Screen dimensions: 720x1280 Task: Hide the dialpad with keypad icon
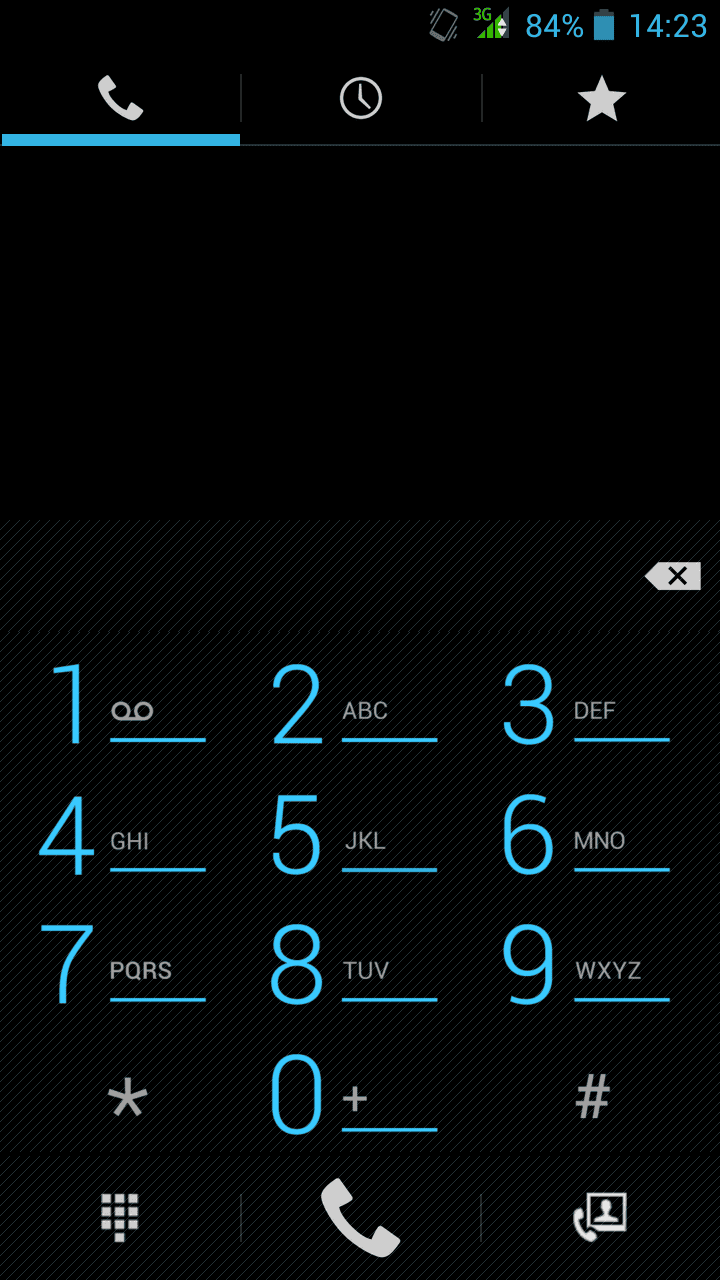click(120, 1217)
